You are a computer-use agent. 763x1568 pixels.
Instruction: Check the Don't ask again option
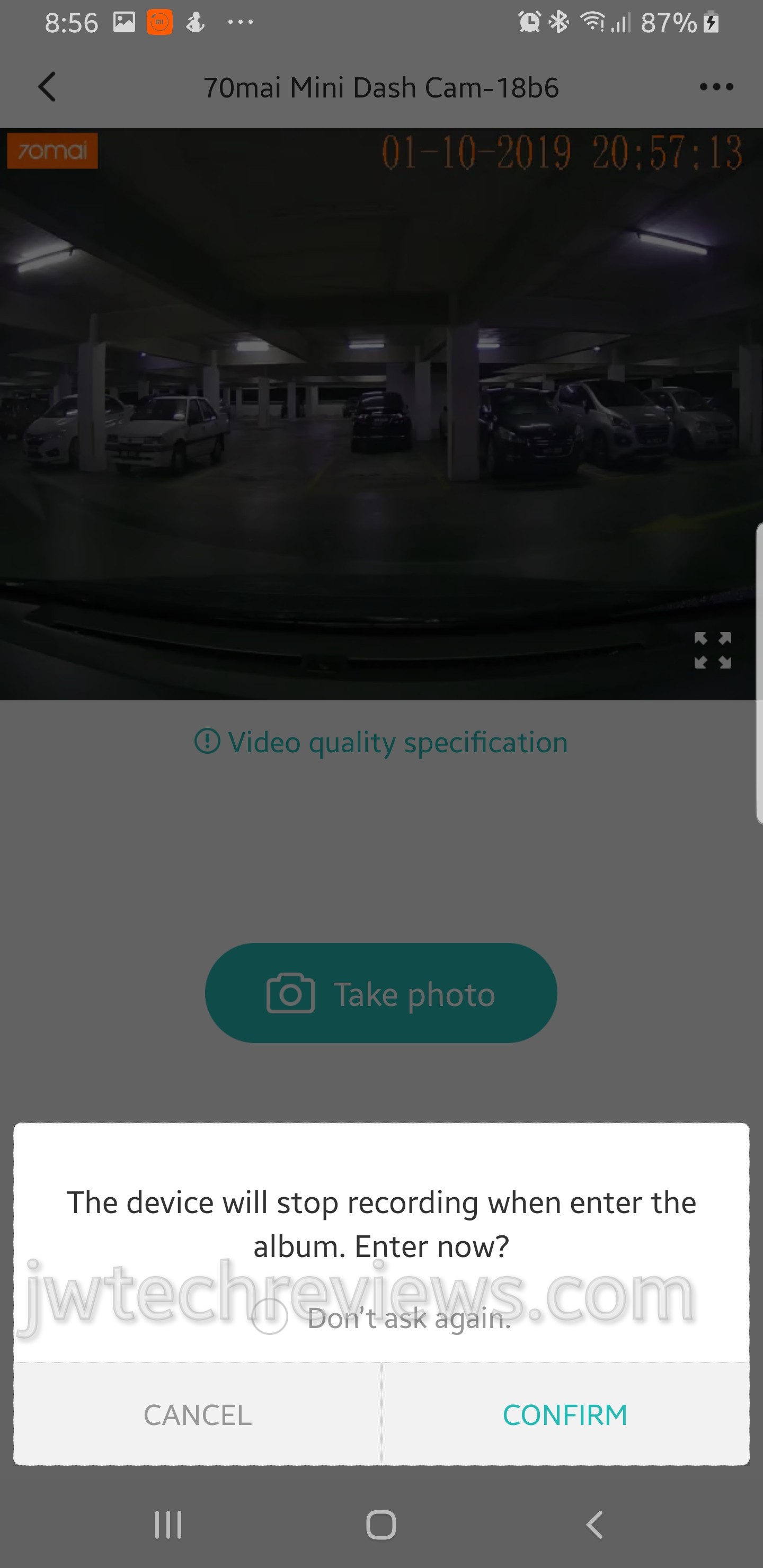[270, 1316]
